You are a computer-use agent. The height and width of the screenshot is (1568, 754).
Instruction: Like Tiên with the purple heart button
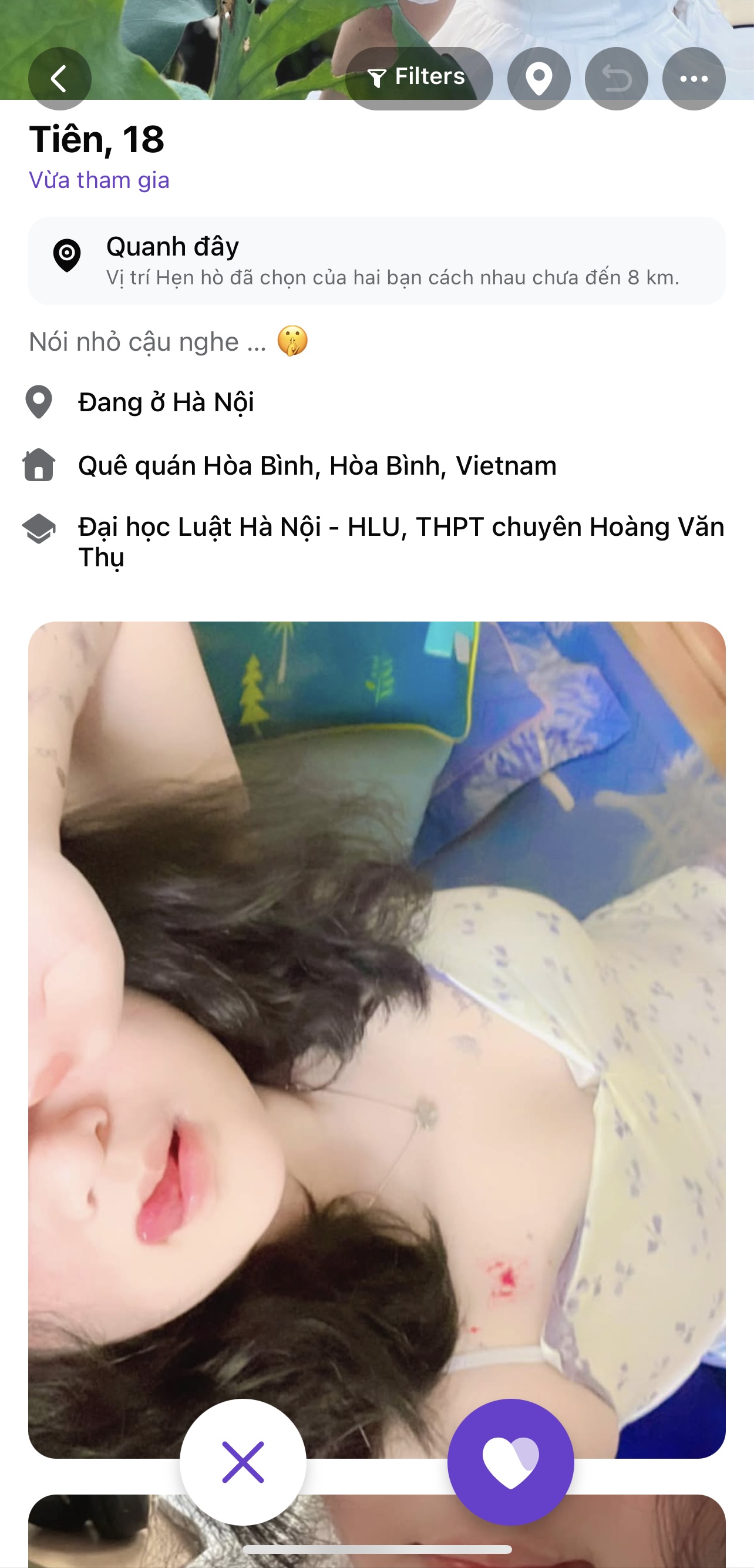click(x=510, y=1462)
